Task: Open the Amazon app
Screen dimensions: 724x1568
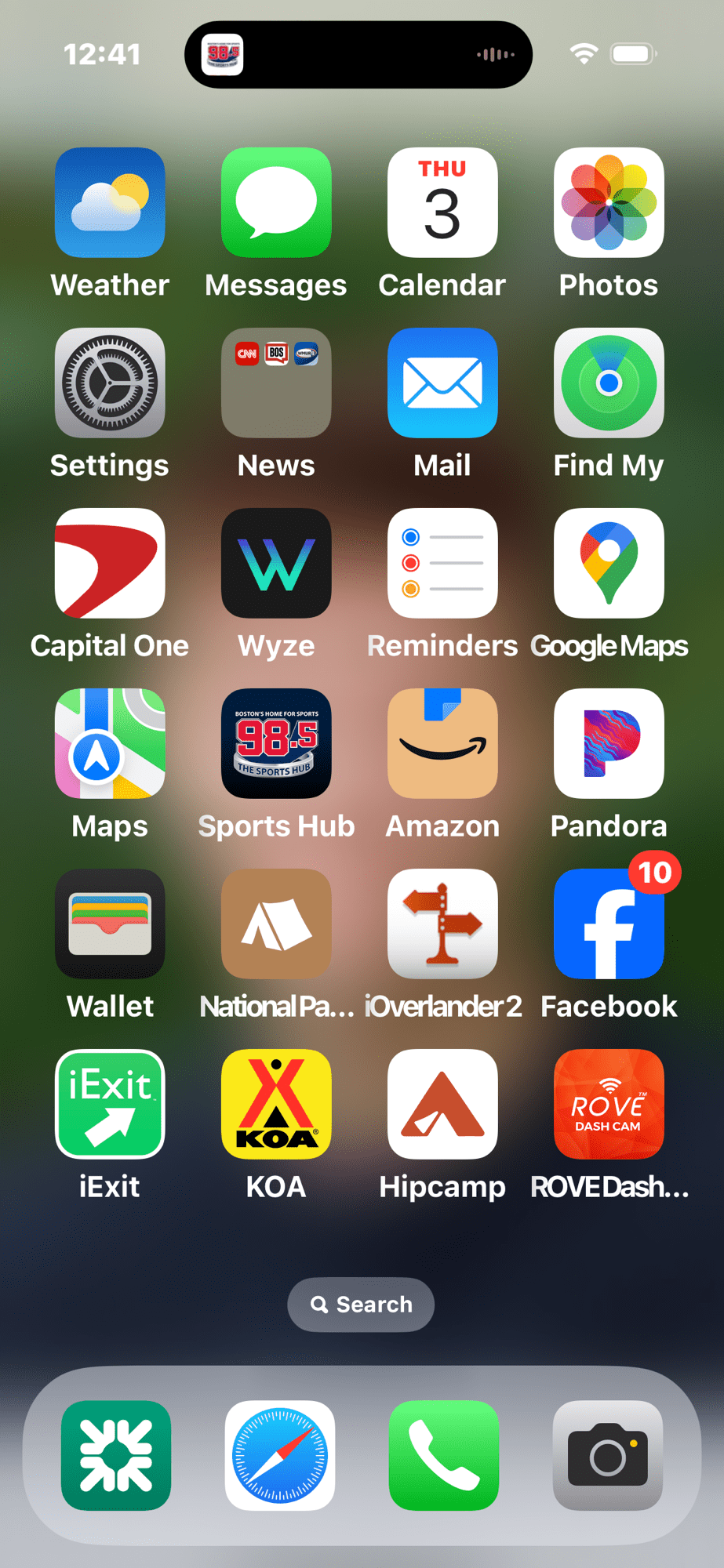Action: click(x=442, y=743)
